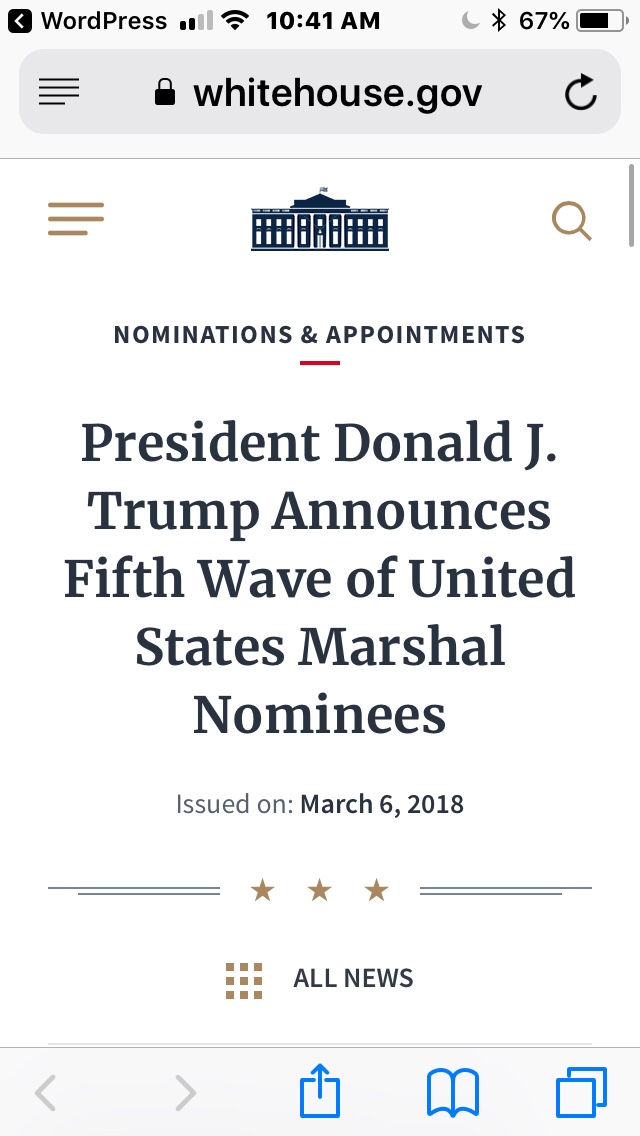Open the site hamburger menu
The width and height of the screenshot is (640, 1136).
[76, 219]
